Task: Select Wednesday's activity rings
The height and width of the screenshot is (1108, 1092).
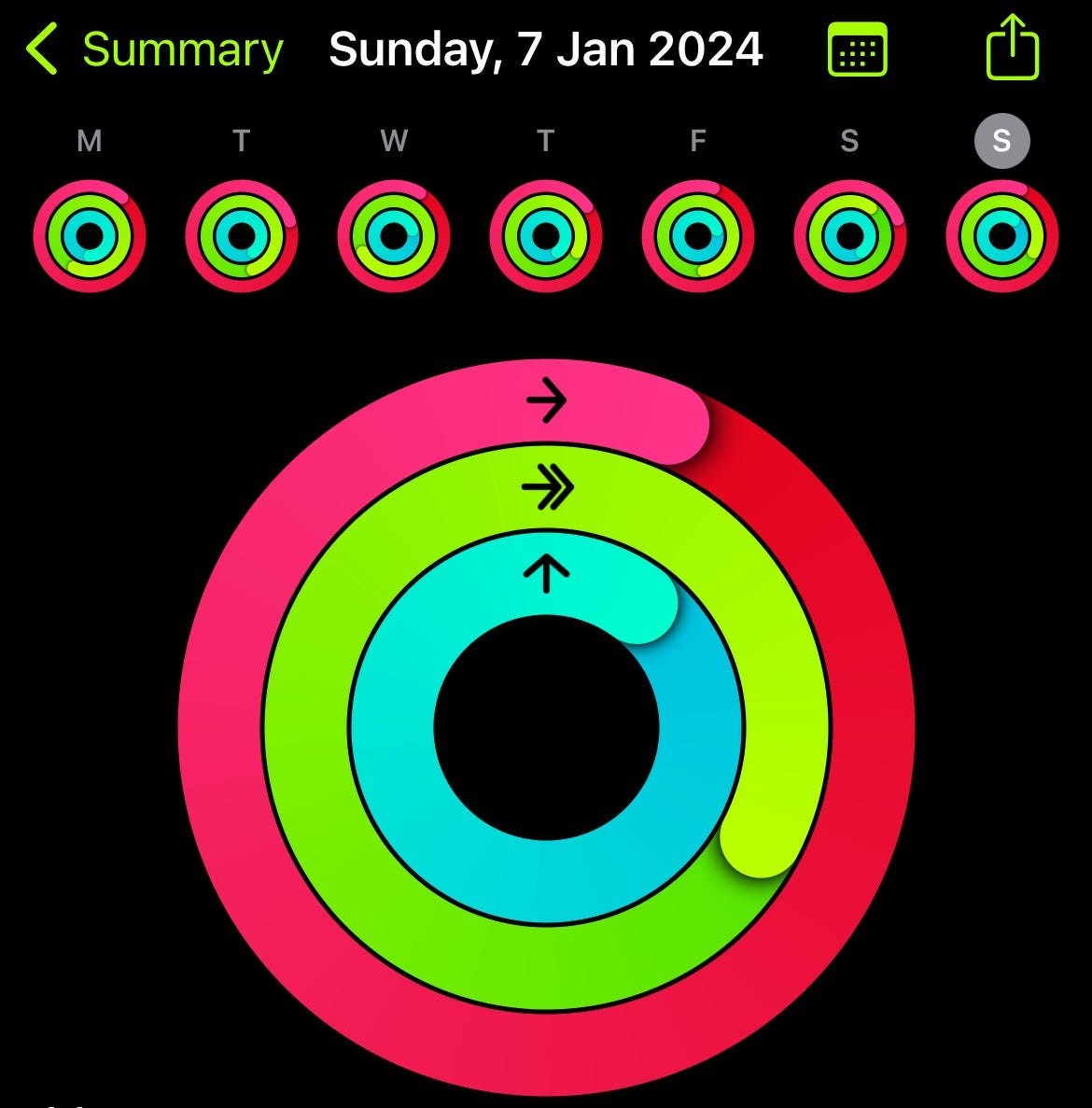Action: 394,236
